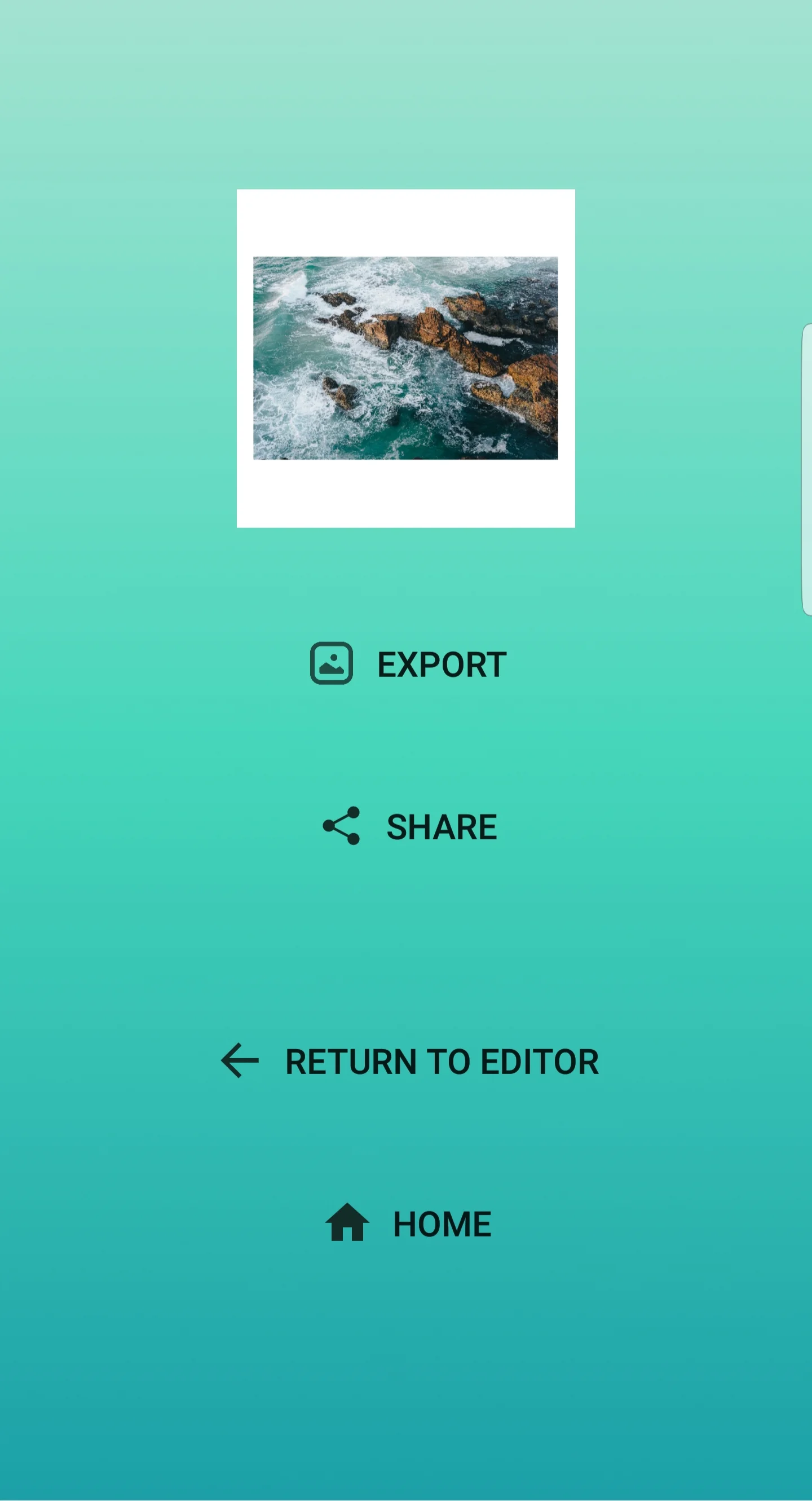This screenshot has width=812, height=1501.
Task: Open the Home screen button
Action: [408, 1223]
